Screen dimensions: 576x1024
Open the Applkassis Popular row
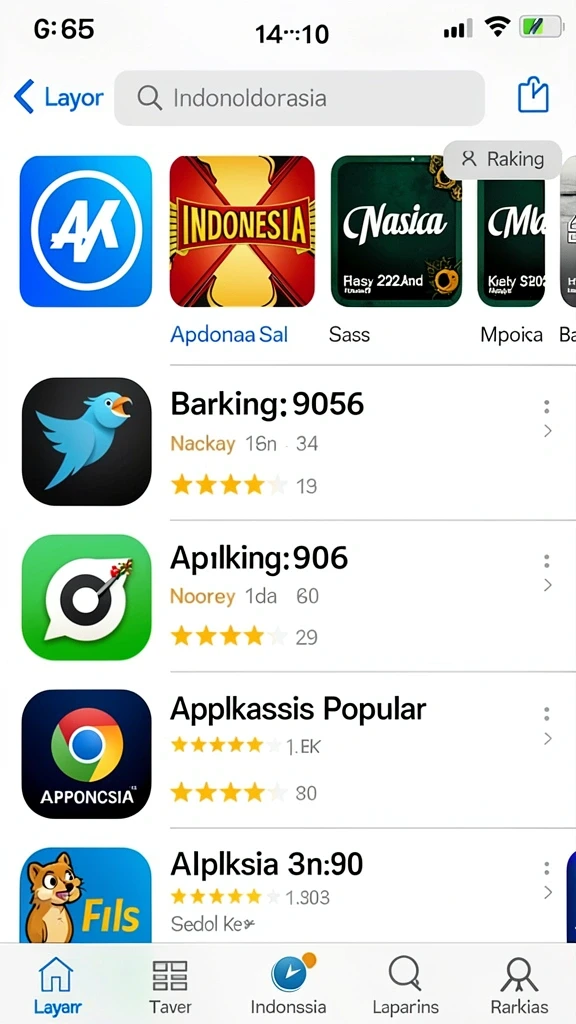(288, 752)
